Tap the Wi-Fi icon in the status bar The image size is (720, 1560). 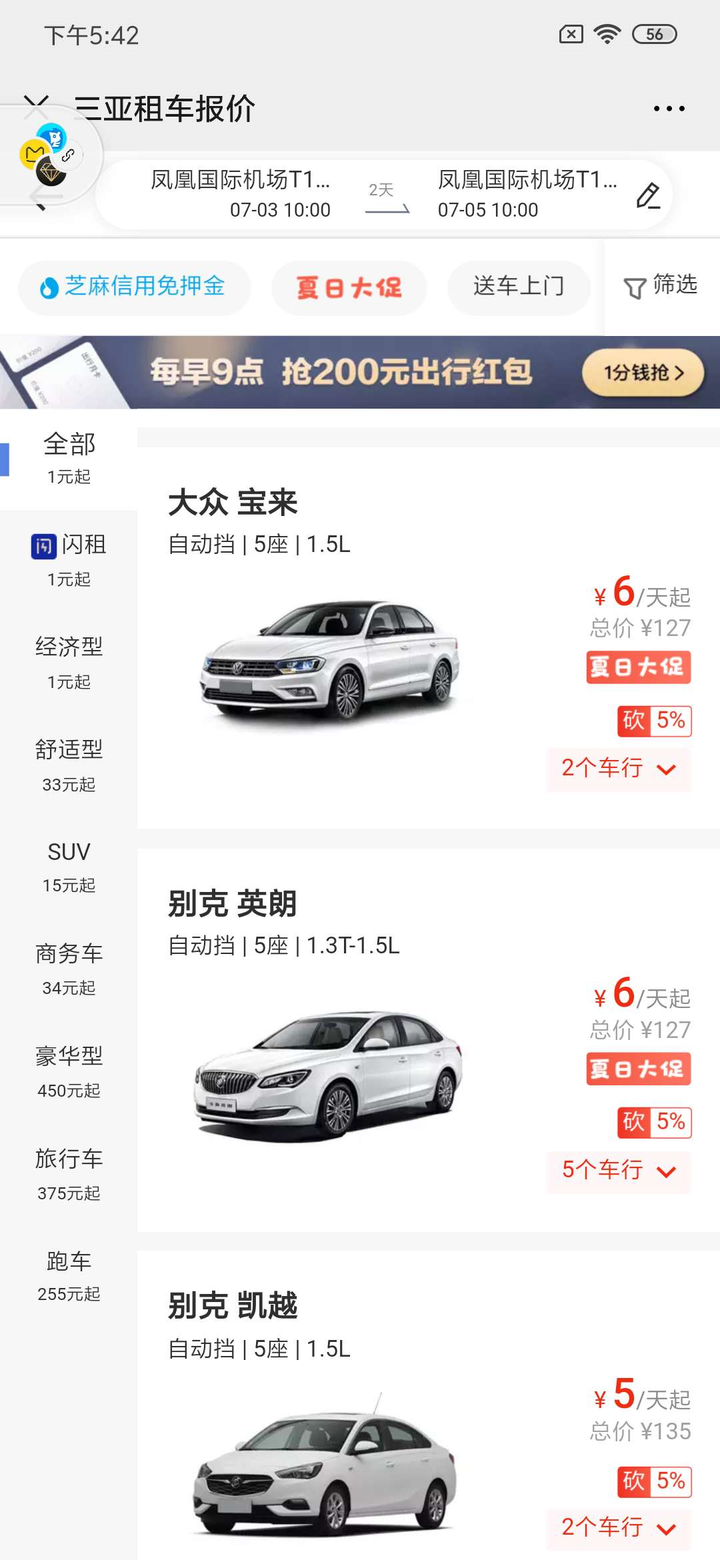click(608, 34)
